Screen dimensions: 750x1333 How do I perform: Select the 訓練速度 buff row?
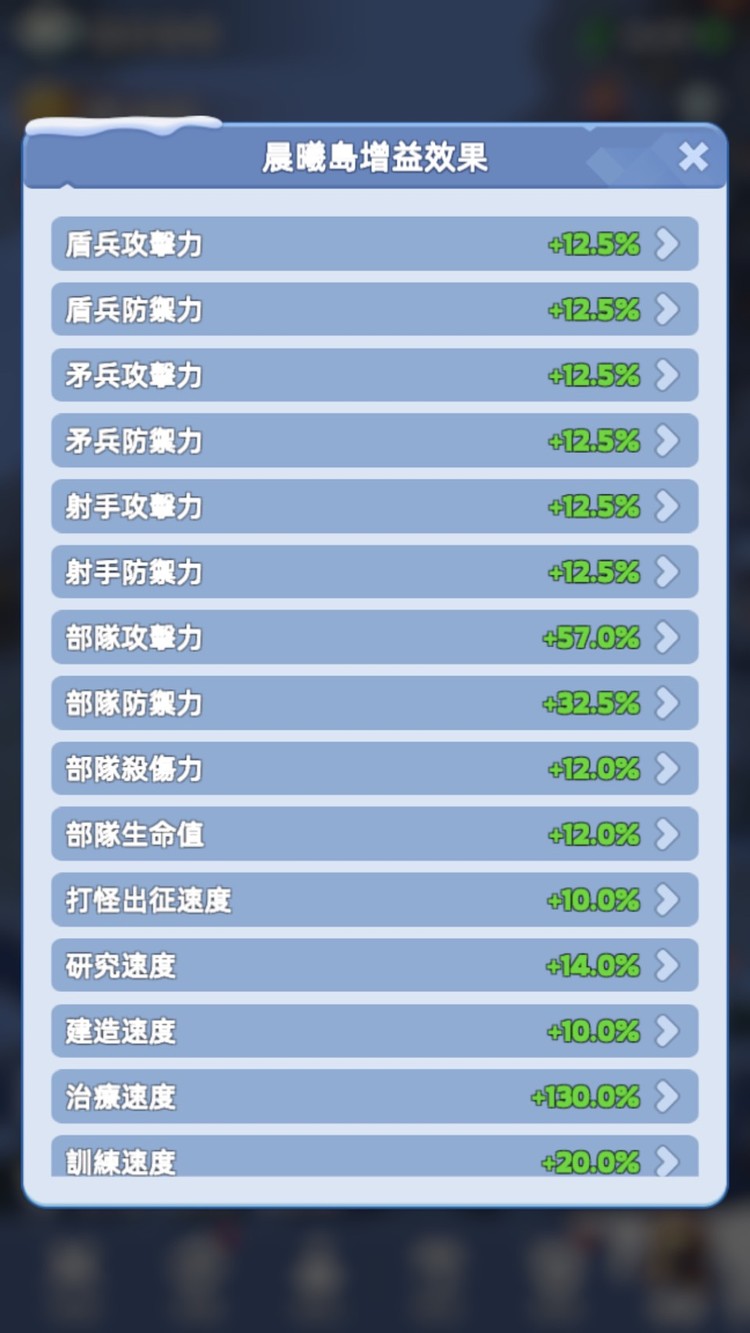pyautogui.click(x=375, y=1160)
